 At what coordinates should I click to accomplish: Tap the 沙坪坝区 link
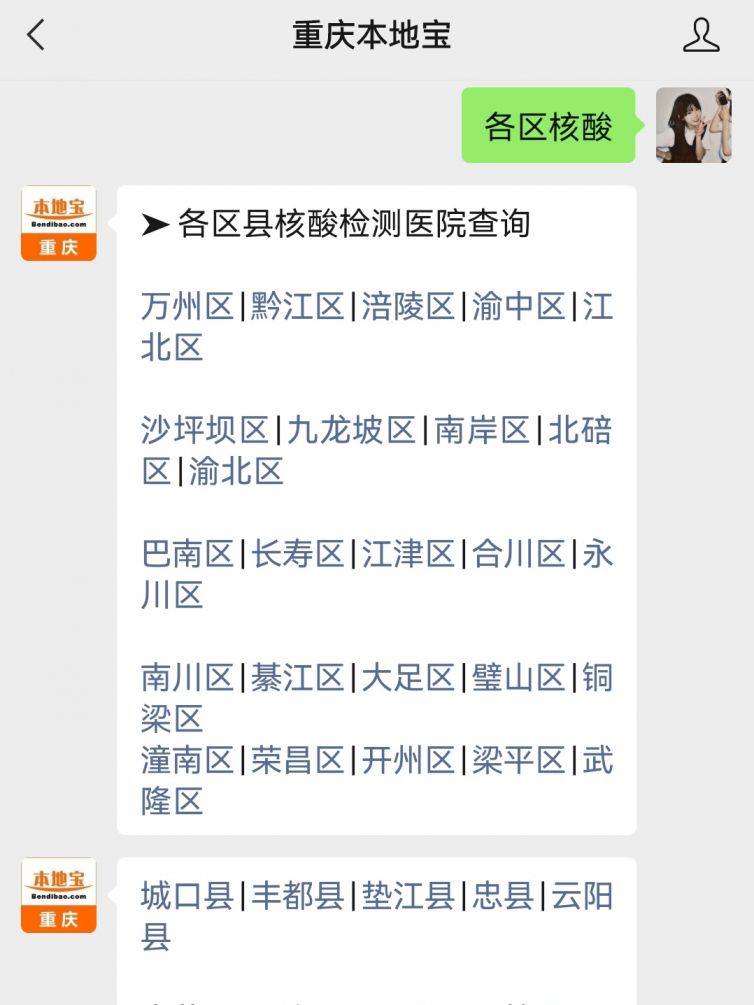click(x=205, y=431)
